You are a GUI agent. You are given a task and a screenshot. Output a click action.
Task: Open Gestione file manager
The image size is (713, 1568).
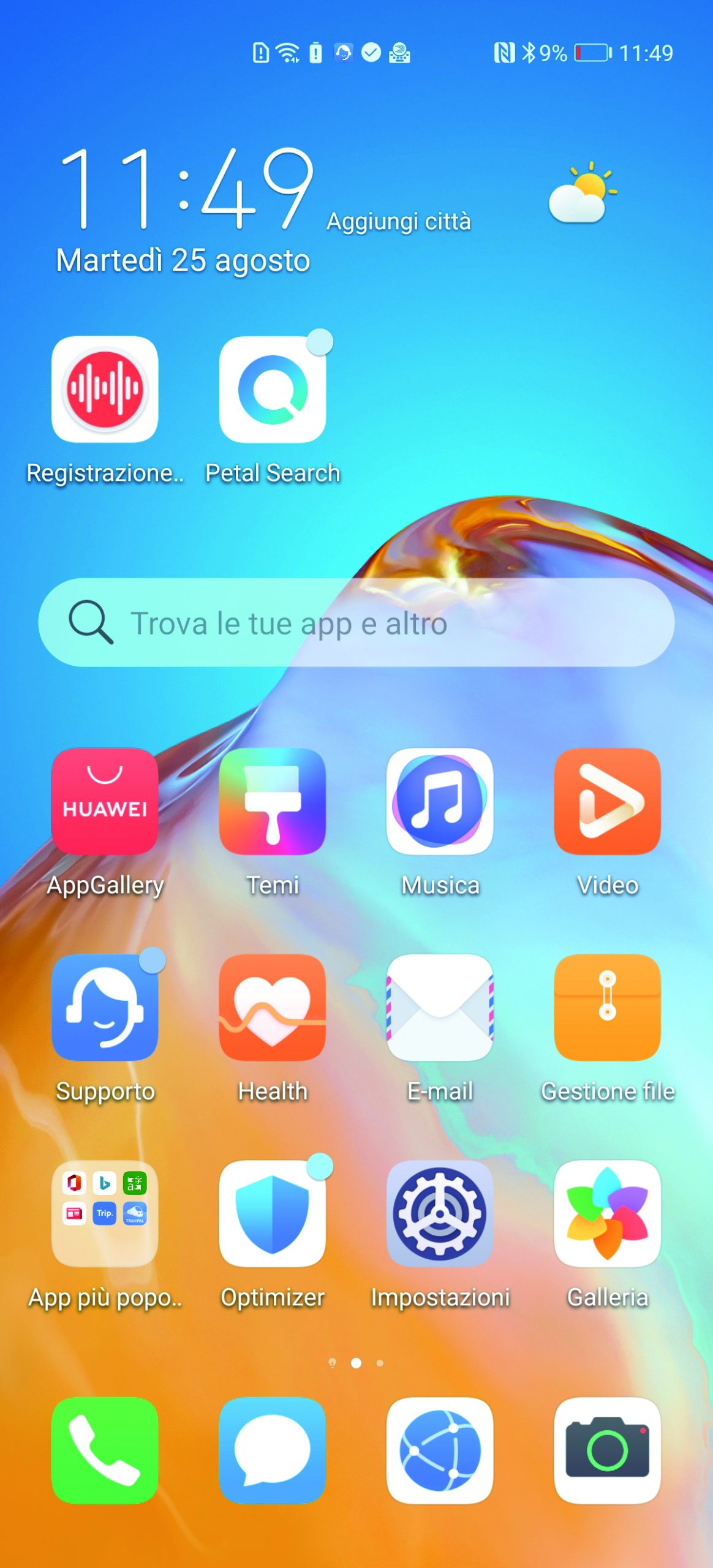click(607, 1008)
